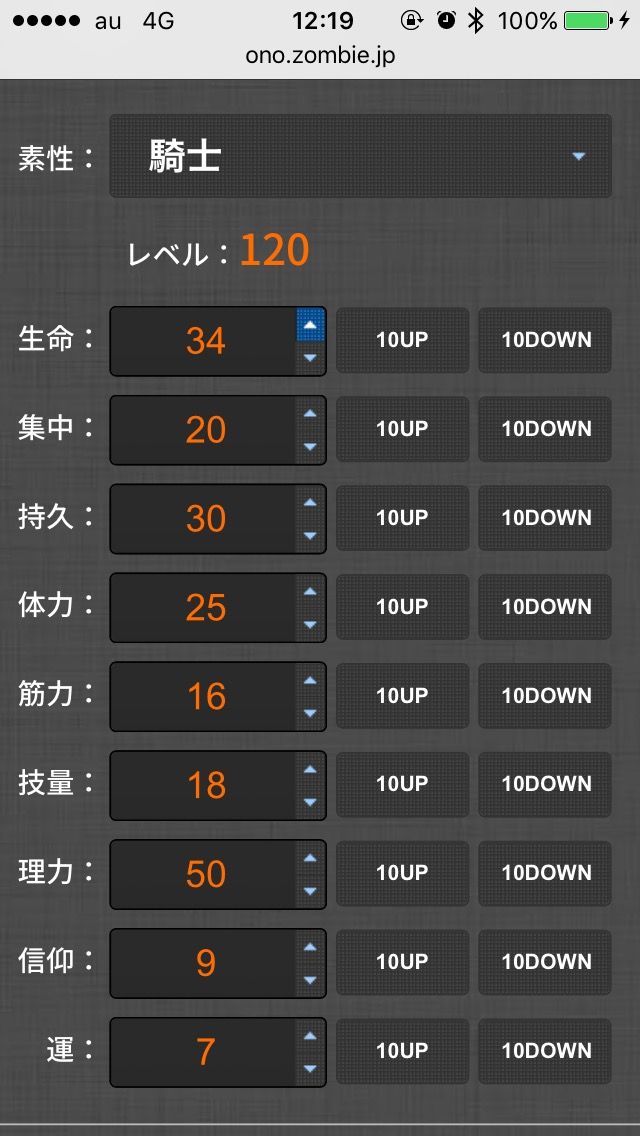Reduce 理力 by 10 with 10DOWN
This screenshot has width=640, height=1136.
coord(546,873)
